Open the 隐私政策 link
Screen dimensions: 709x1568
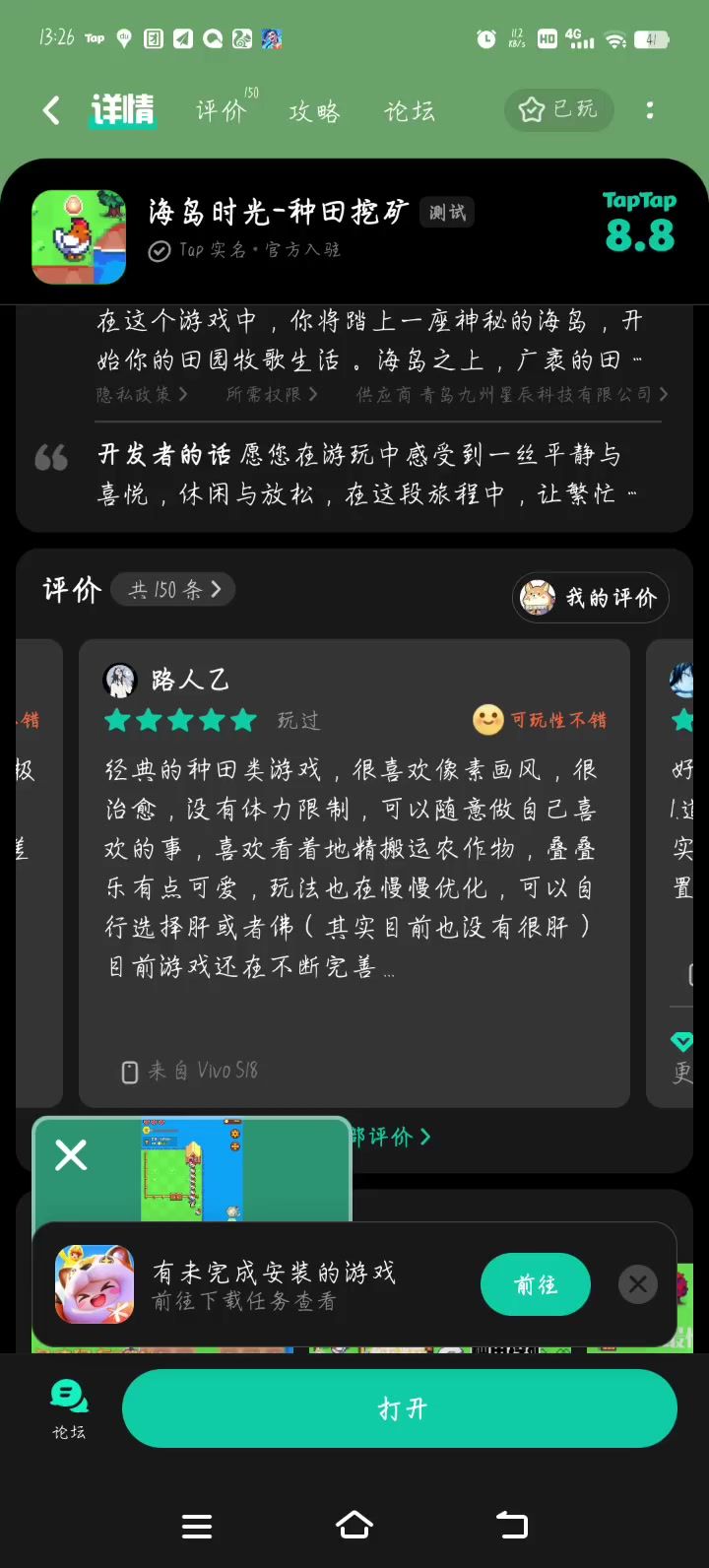[141, 394]
